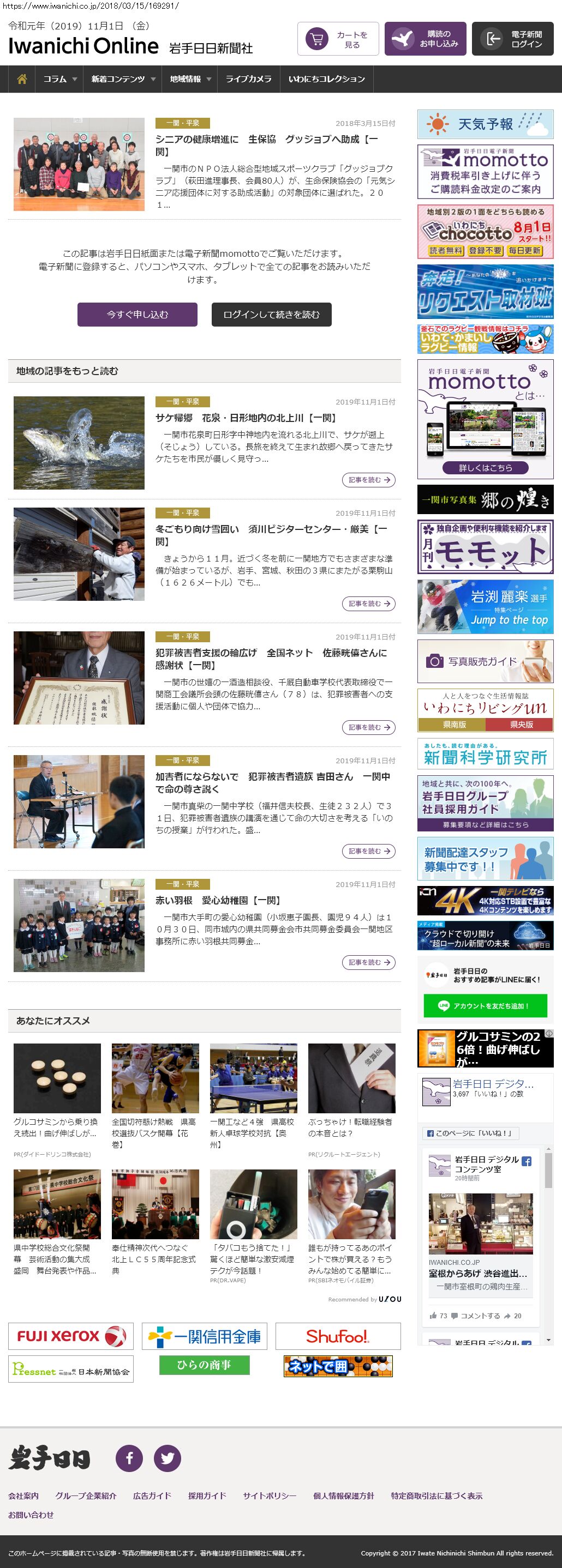Open the 天気予報 banner
562x1568 pixels.
tap(485, 124)
